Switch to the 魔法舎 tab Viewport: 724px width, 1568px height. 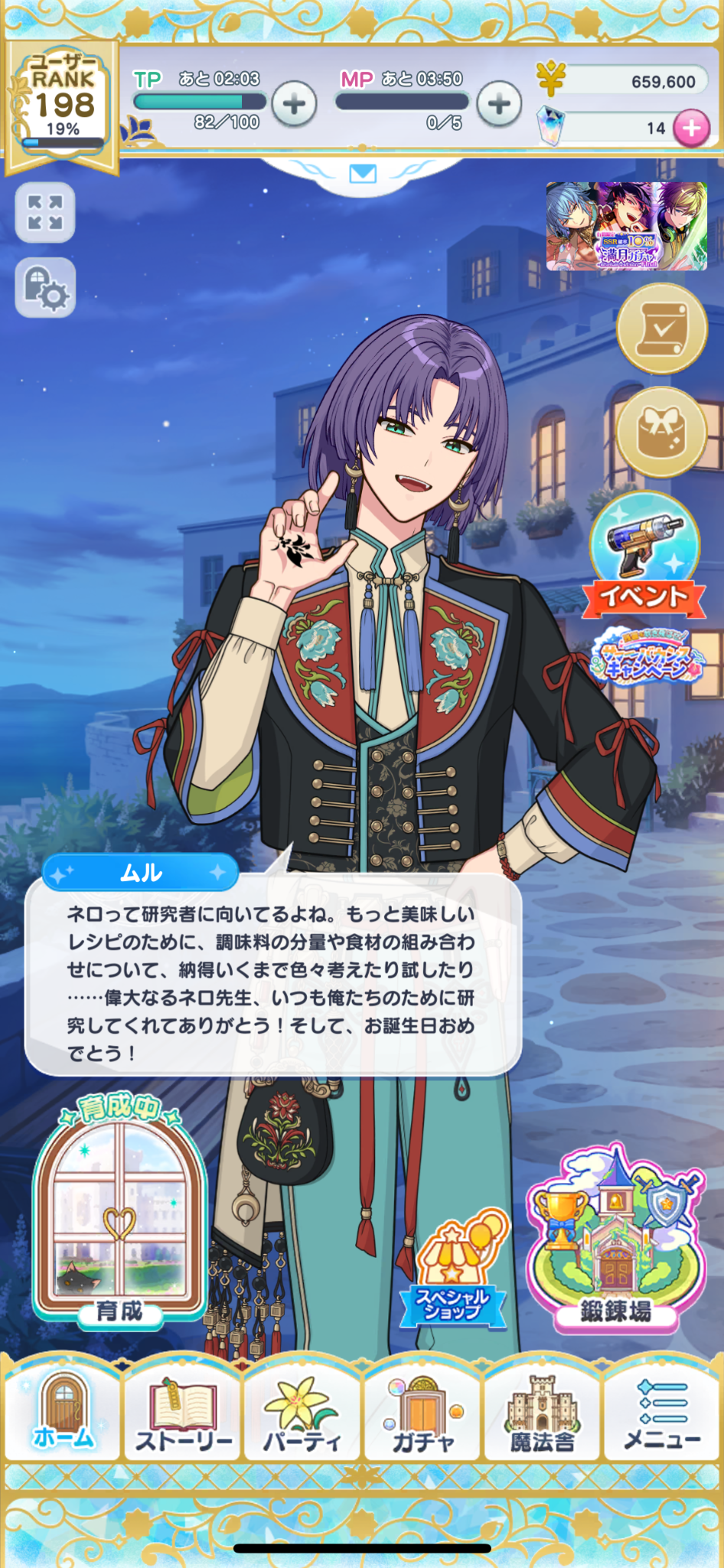(543, 1413)
